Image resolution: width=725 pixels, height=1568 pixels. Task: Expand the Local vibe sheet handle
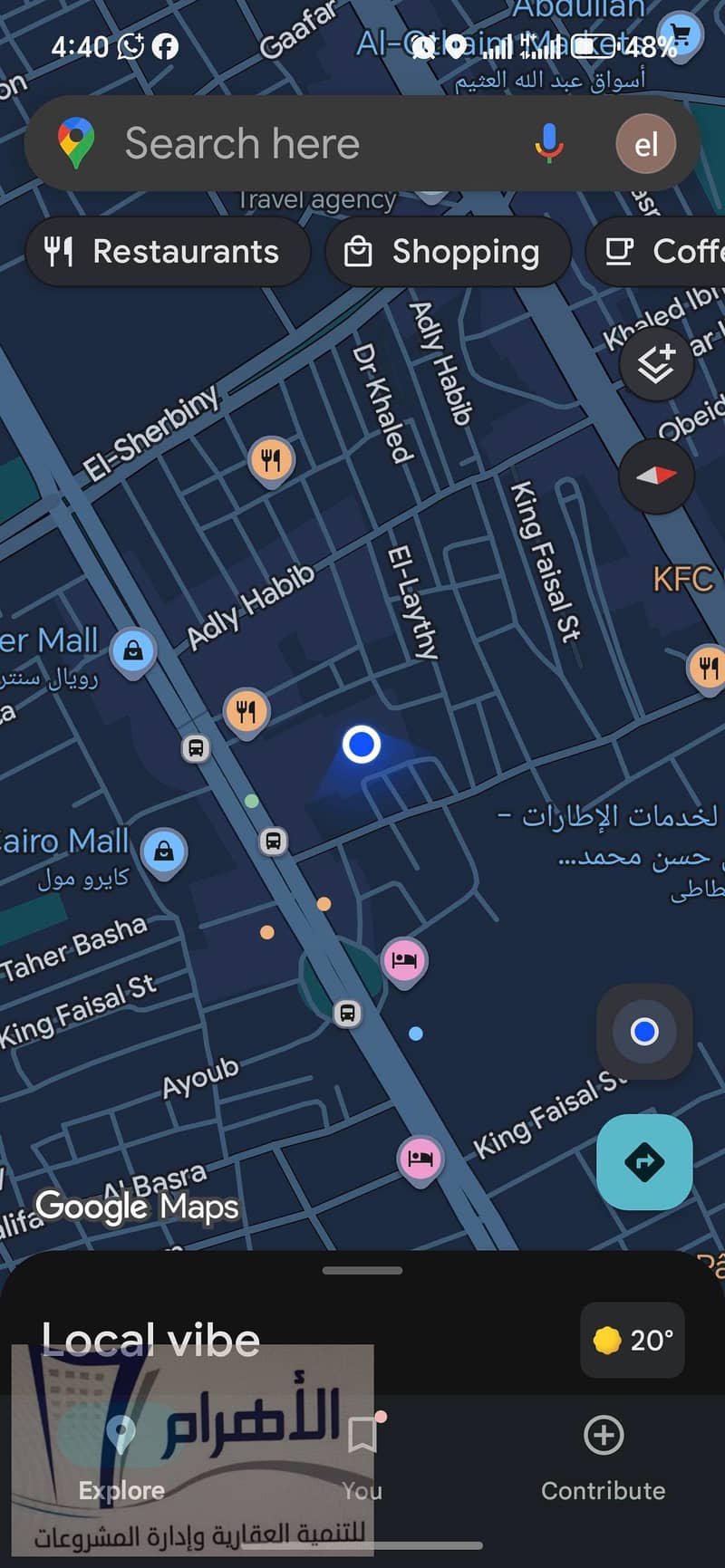click(x=362, y=1271)
